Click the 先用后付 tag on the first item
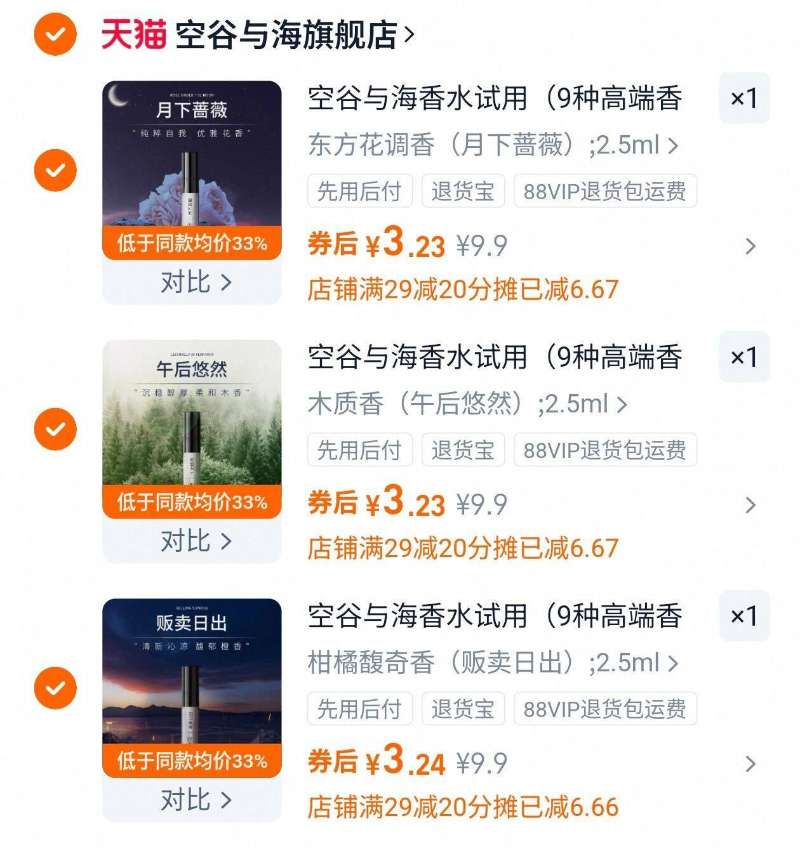 point(358,192)
